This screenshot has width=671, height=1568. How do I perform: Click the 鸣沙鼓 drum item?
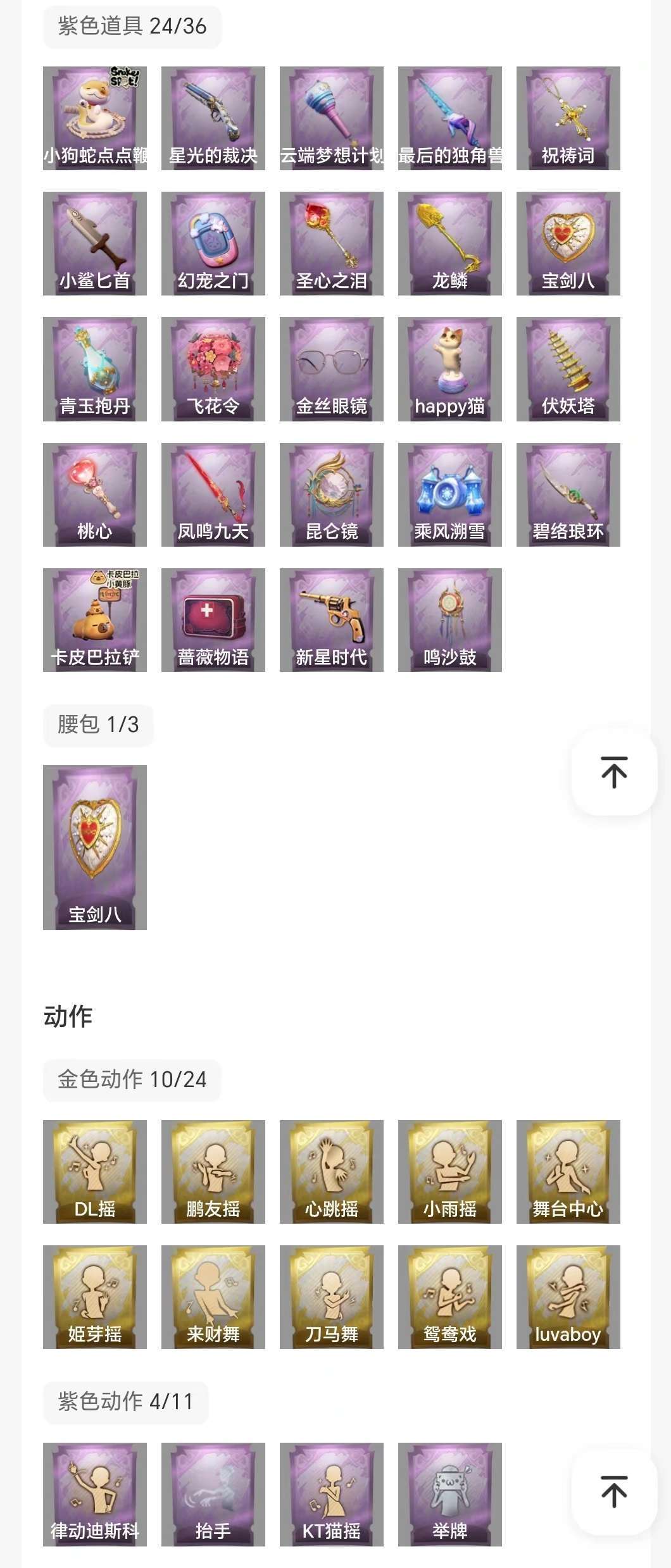pos(449,620)
